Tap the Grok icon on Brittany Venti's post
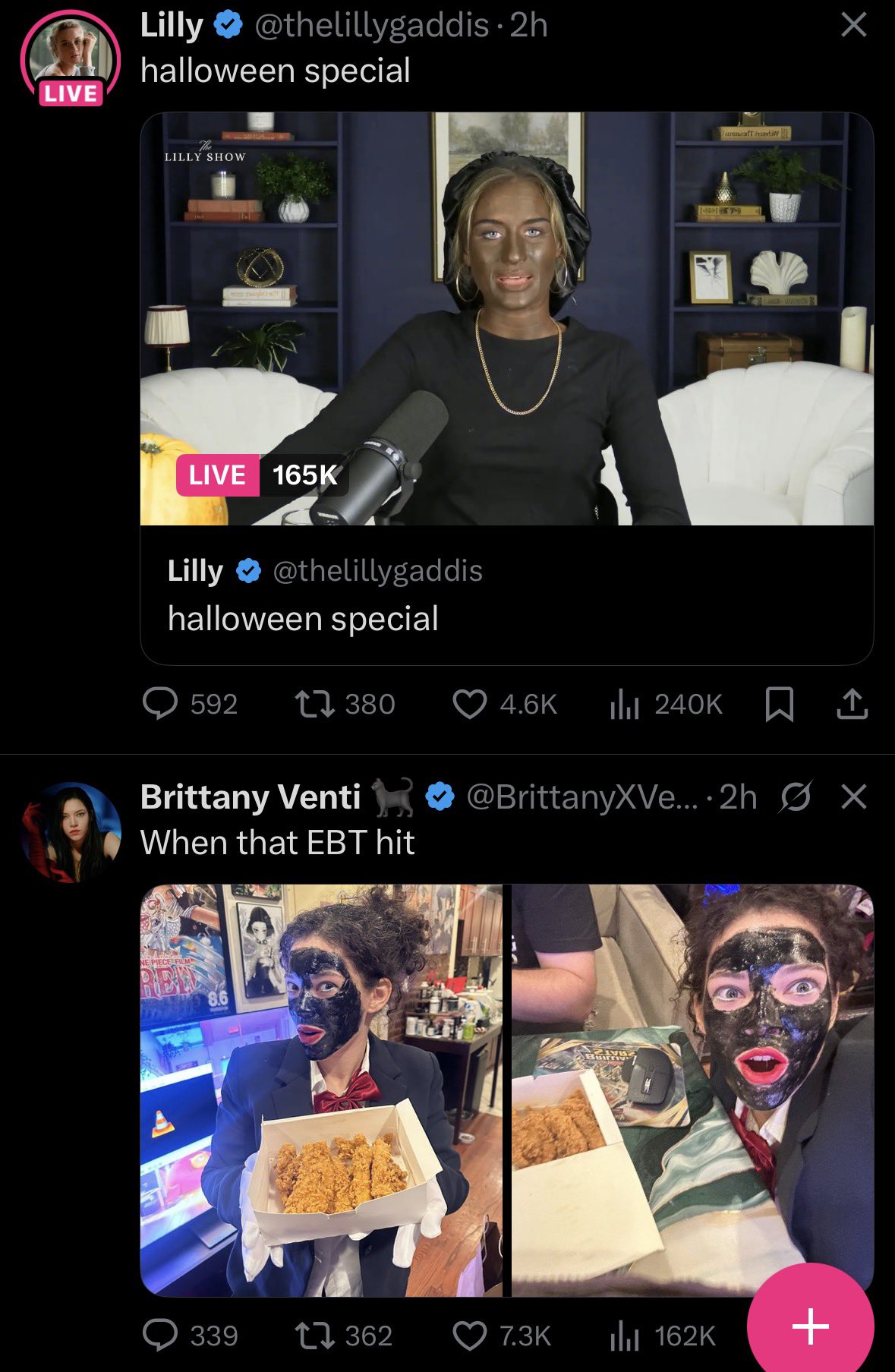The image size is (895, 1372). 795,797
